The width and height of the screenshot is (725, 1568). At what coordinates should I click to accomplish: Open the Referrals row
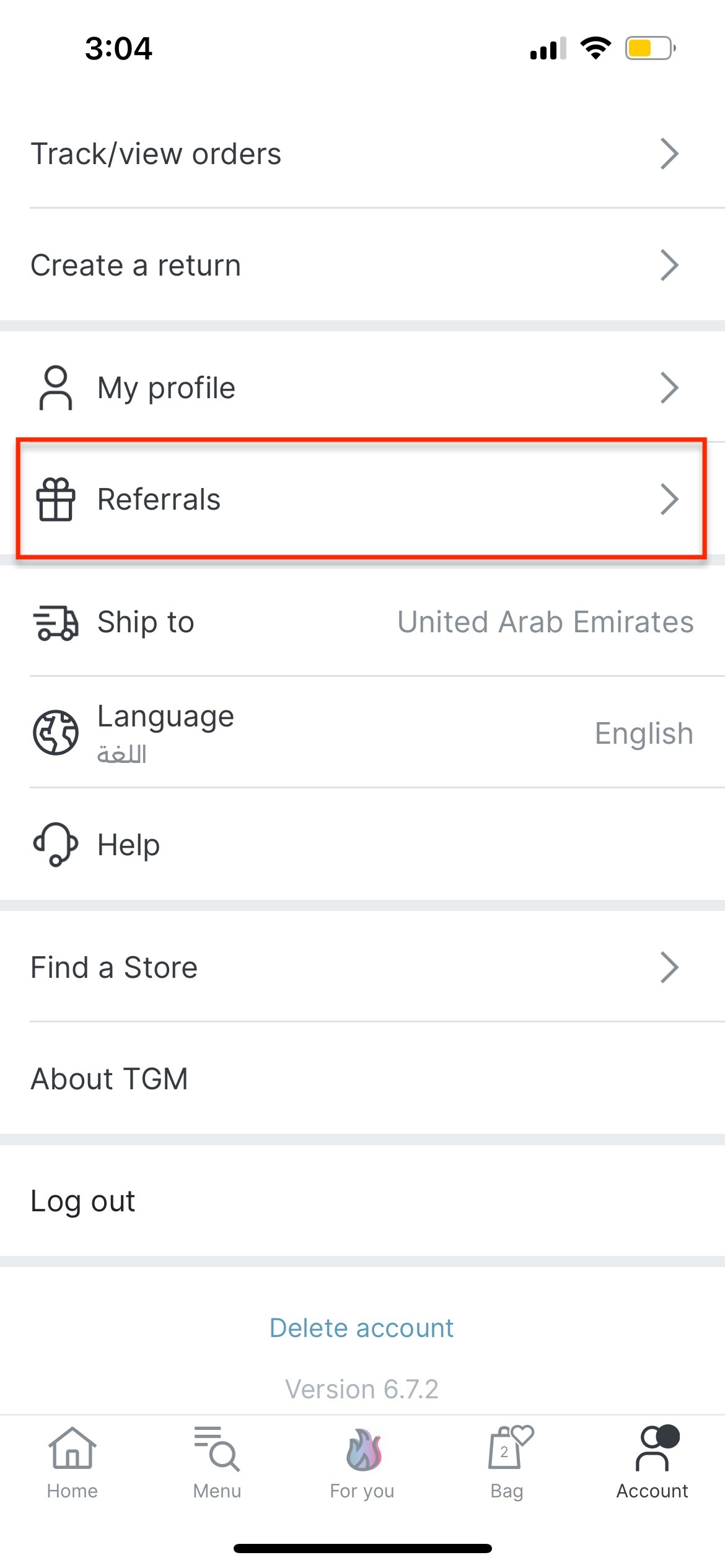point(362,499)
